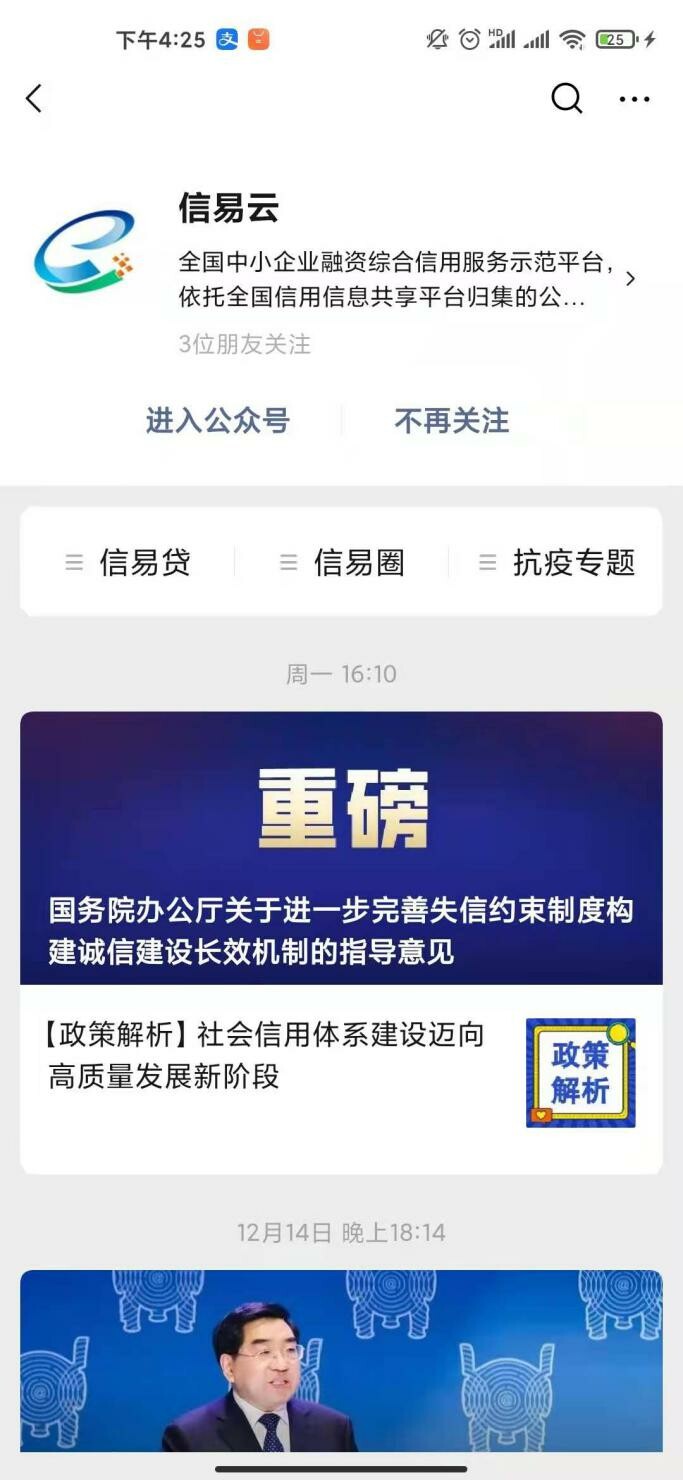Unfollow with 不再关注

coord(451,421)
